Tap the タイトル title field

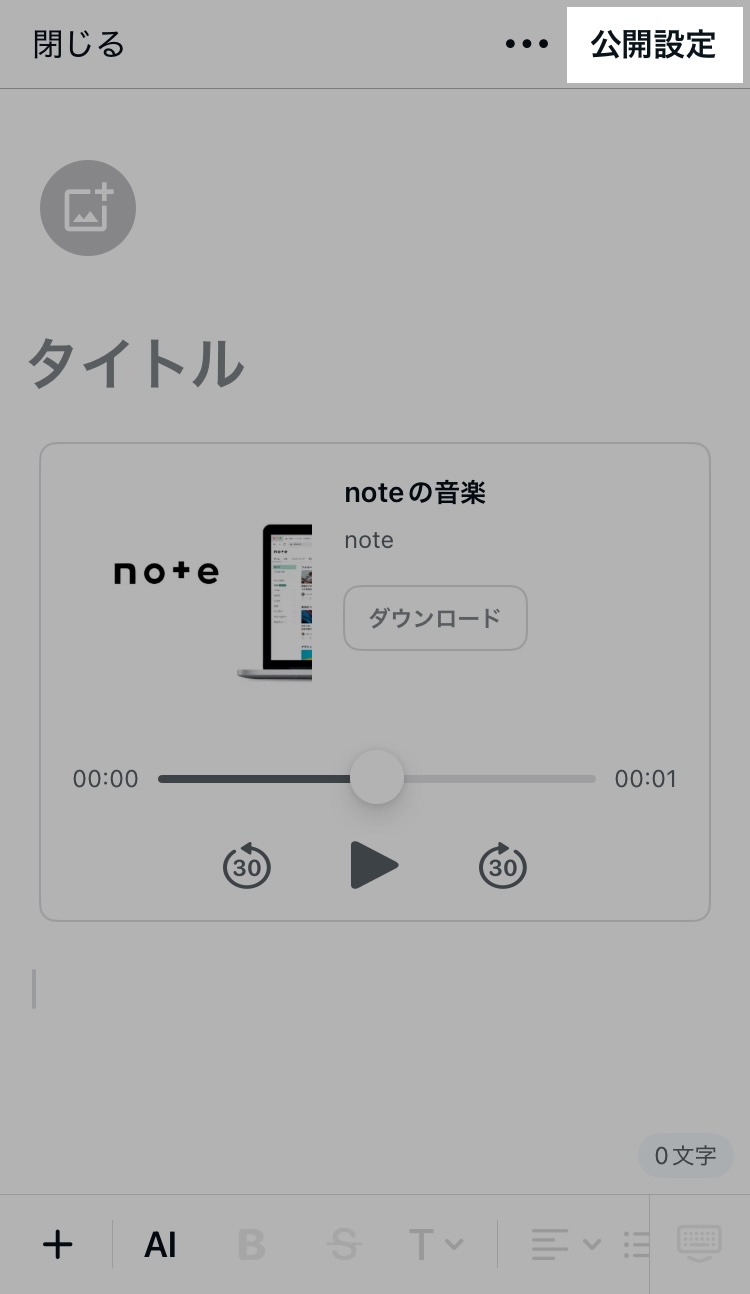click(137, 363)
